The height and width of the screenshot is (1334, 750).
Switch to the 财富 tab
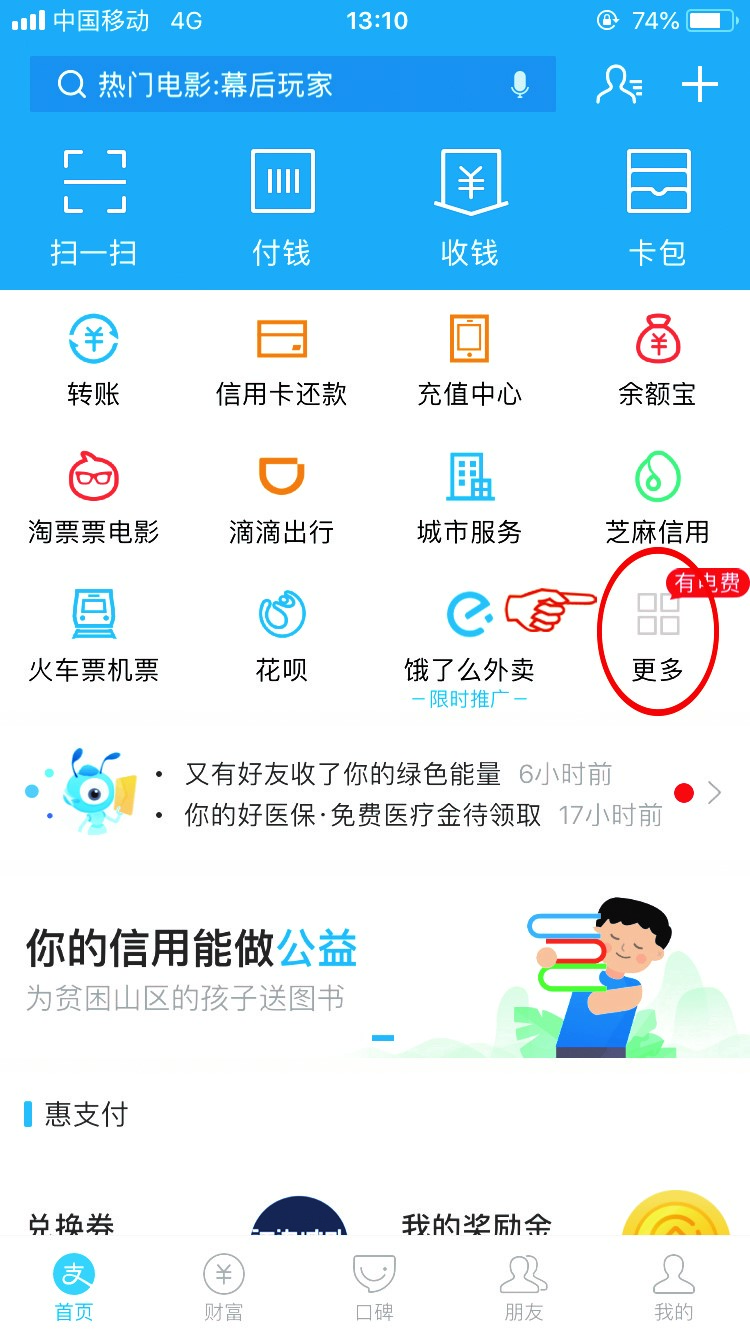223,1288
